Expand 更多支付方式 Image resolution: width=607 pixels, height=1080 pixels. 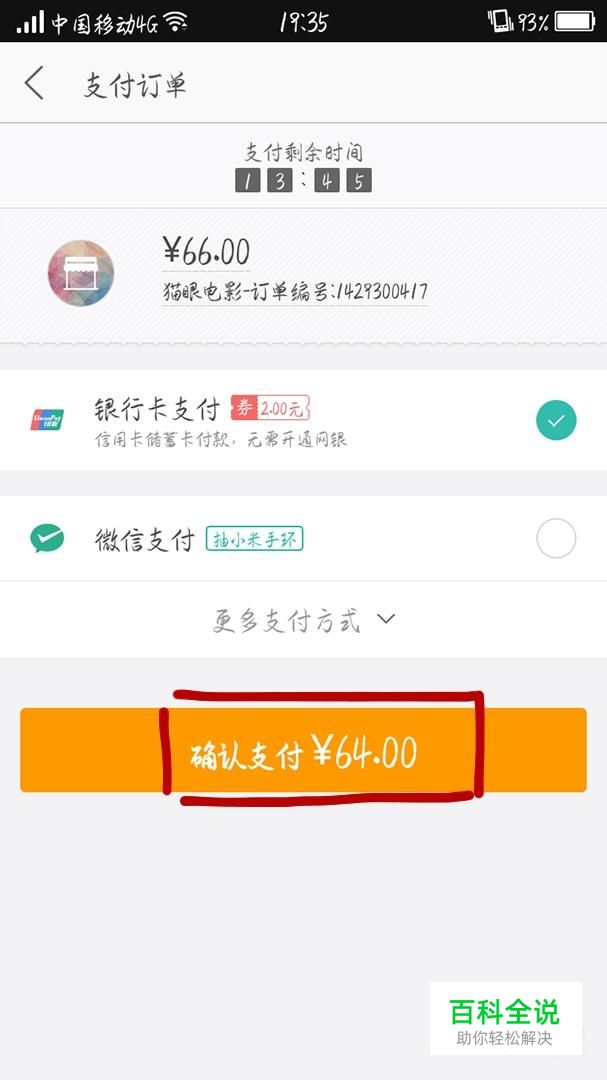click(303, 619)
